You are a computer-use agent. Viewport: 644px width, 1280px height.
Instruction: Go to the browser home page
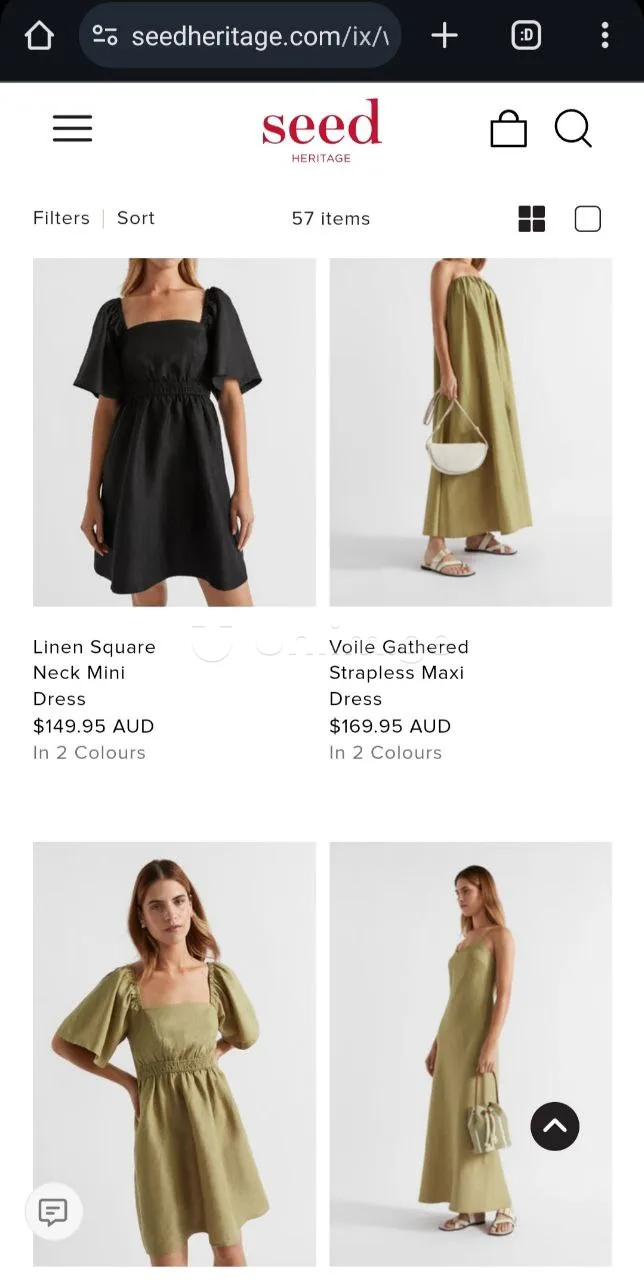(x=39, y=36)
